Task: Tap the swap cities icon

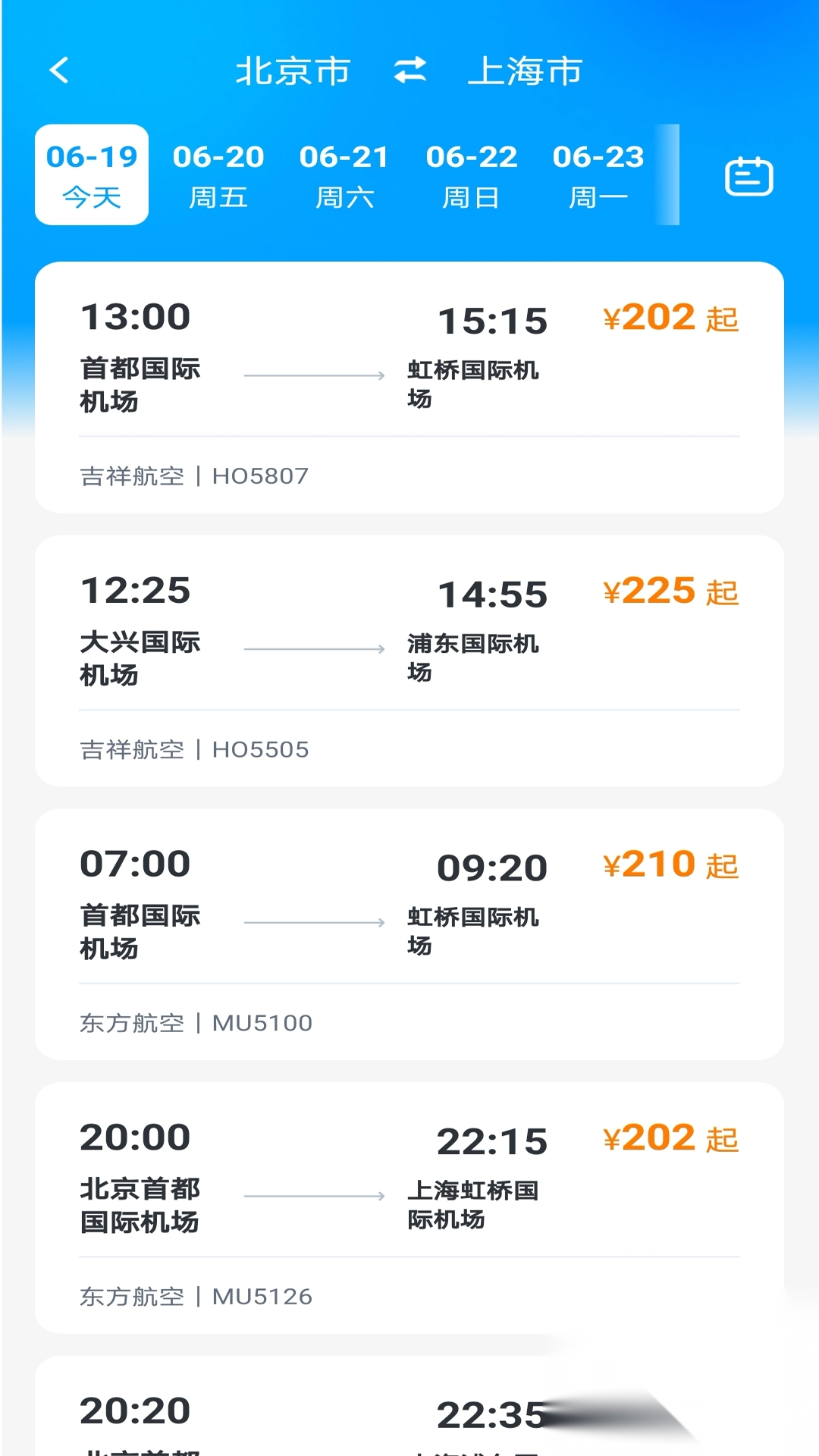Action: [x=409, y=71]
